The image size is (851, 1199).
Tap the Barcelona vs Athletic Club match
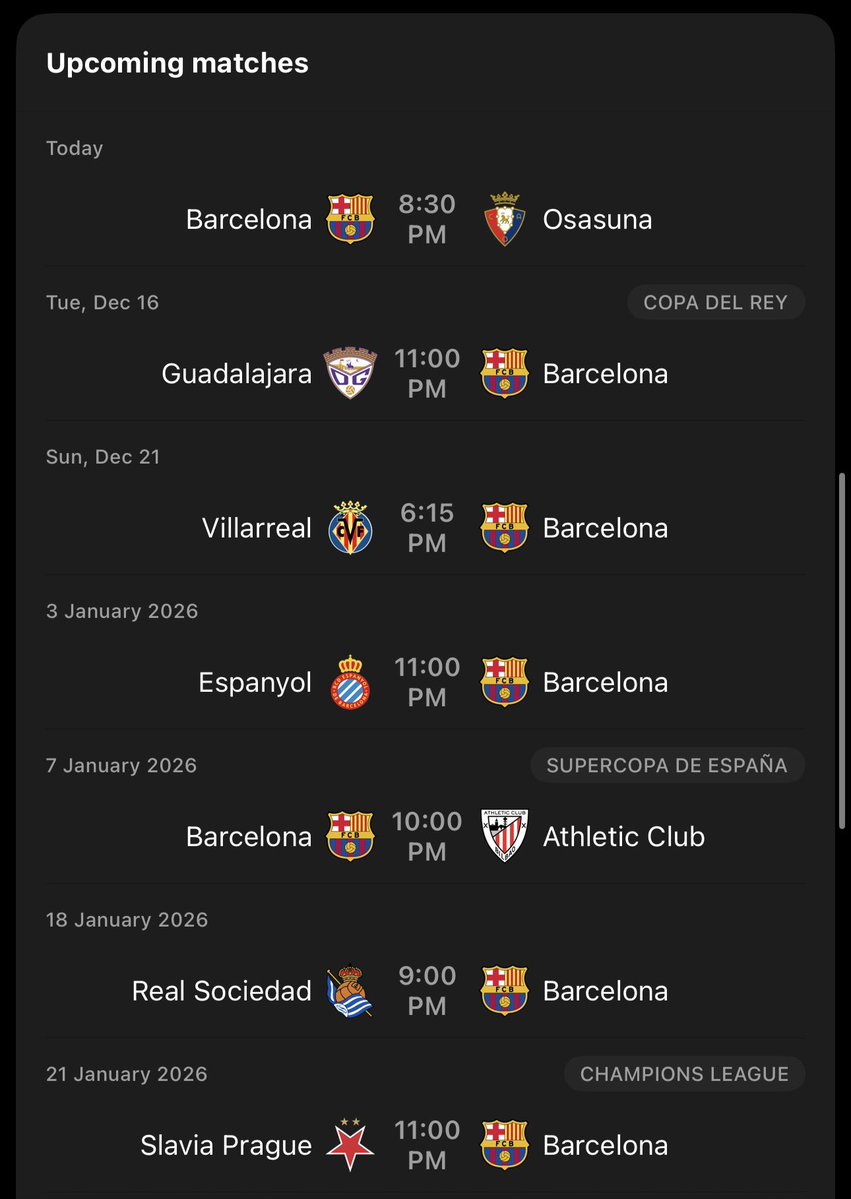click(x=426, y=836)
